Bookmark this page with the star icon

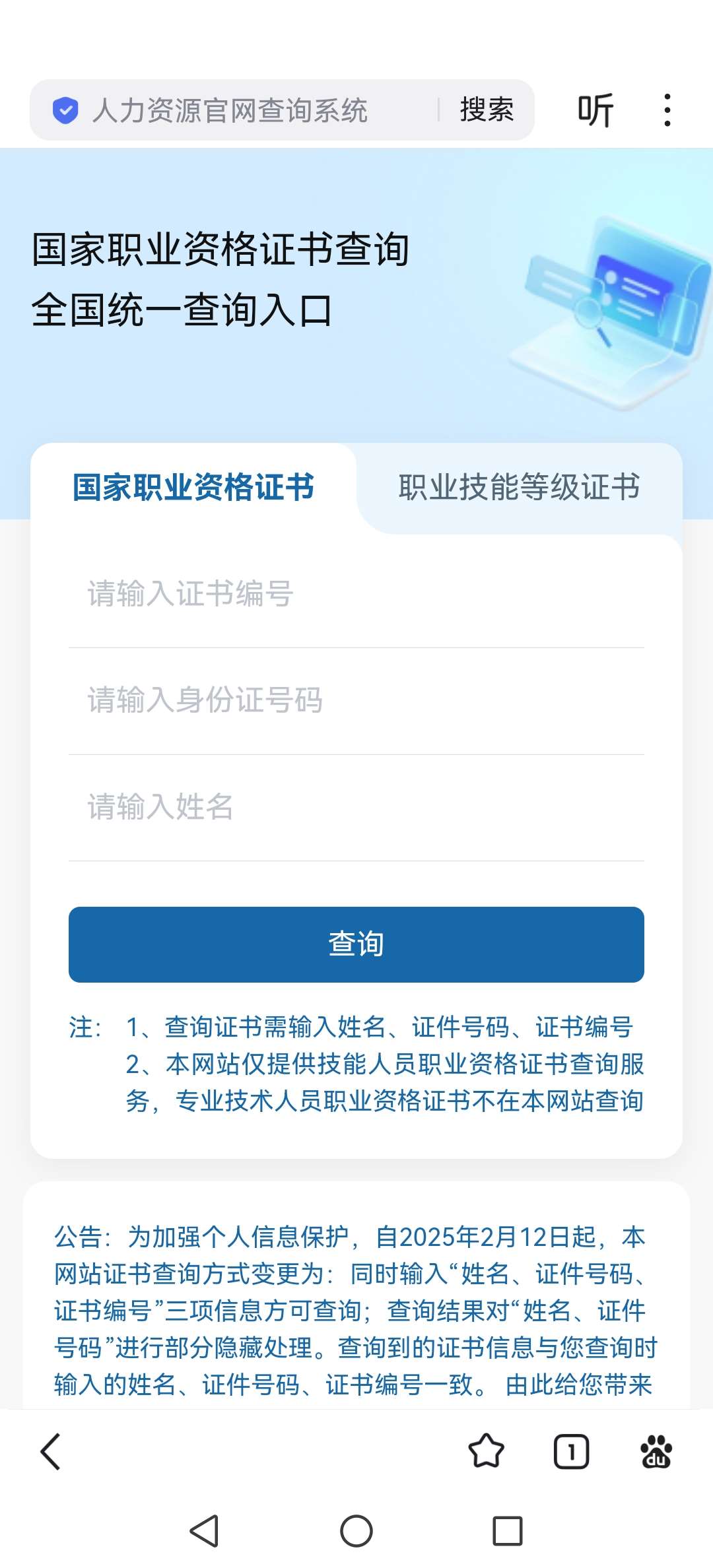click(x=486, y=1452)
